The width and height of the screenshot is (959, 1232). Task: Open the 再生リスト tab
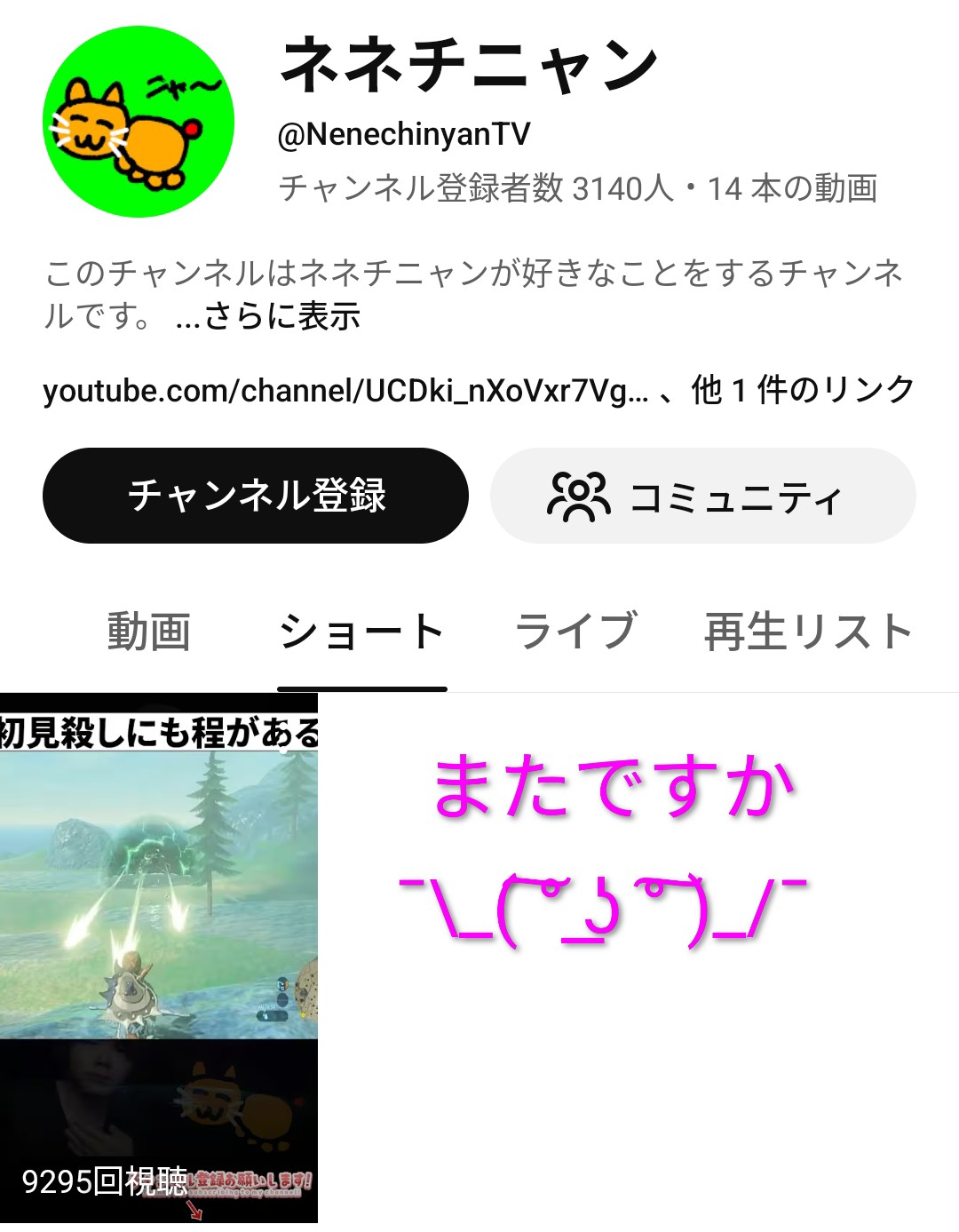(x=809, y=632)
